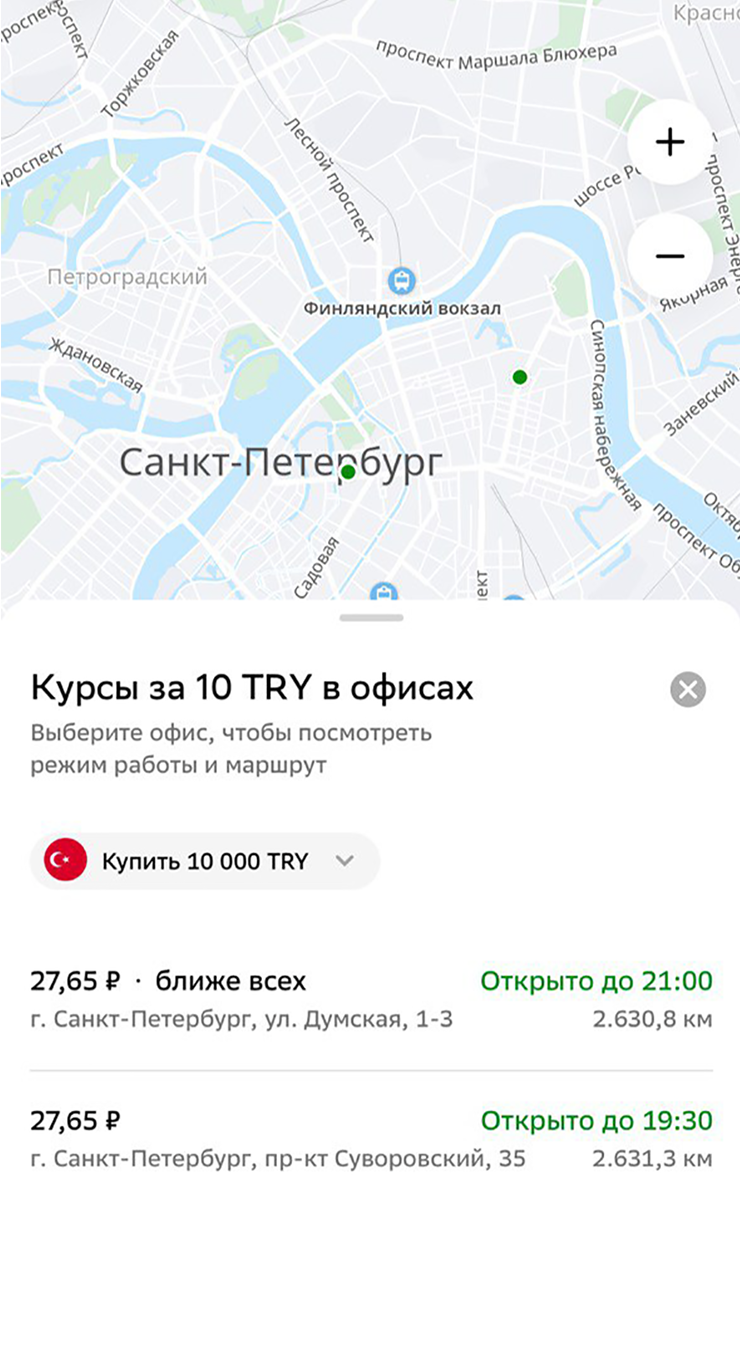Open the office at пр-кт Суворовский, 35
Viewport: 740px width, 1368px height.
pyautogui.click(x=370, y=1139)
